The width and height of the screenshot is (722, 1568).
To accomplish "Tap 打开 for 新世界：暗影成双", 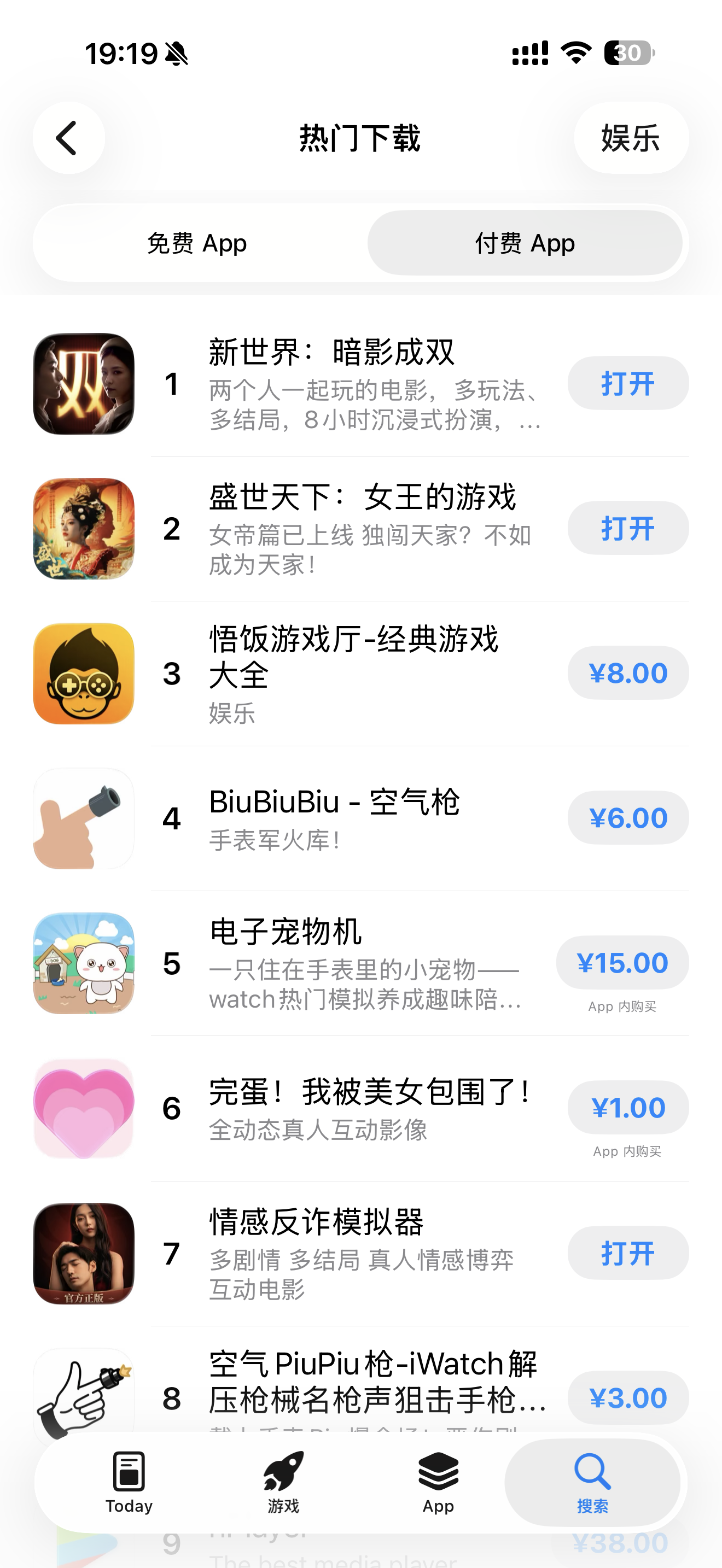I will click(x=628, y=383).
